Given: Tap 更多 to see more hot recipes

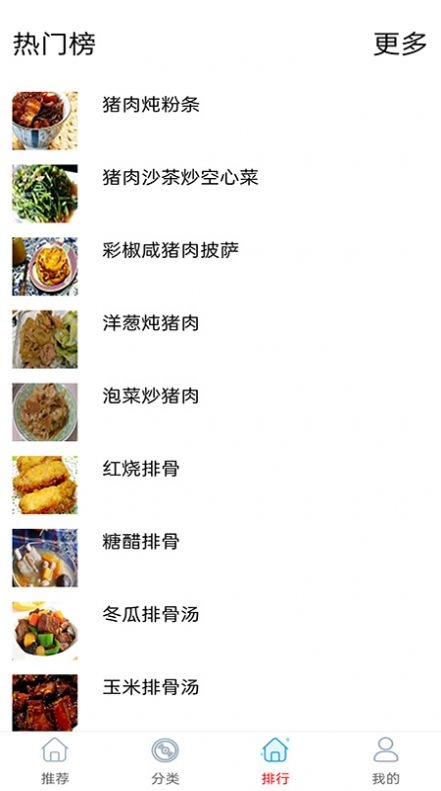Looking at the screenshot, I should [400, 44].
